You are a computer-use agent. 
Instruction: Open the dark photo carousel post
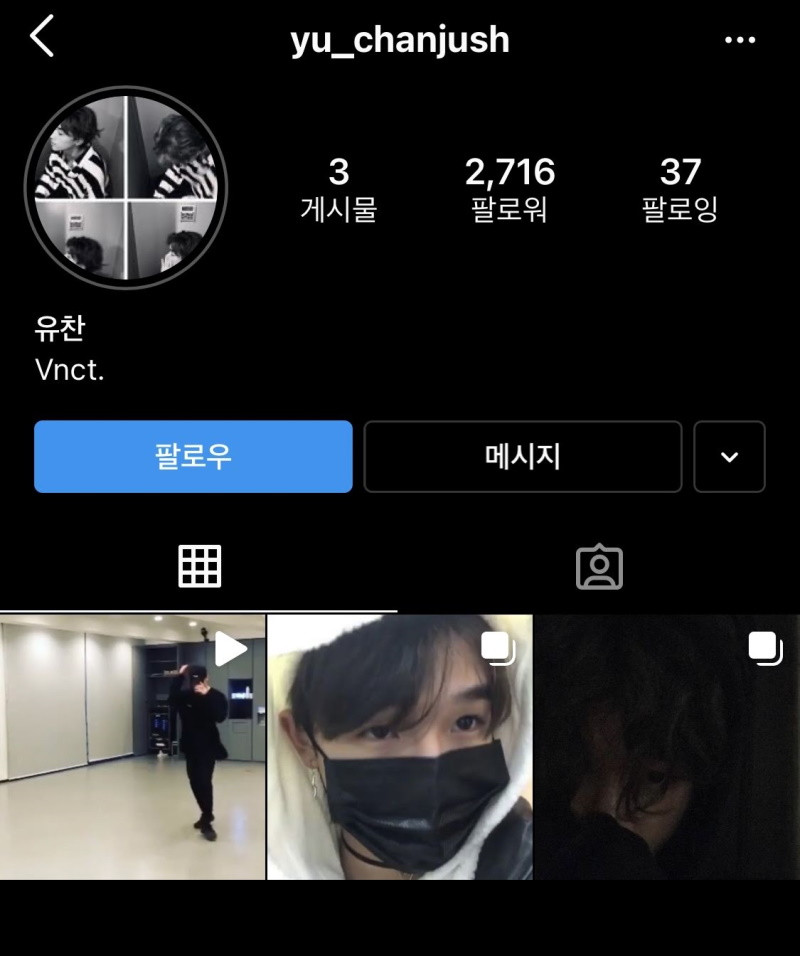point(667,747)
